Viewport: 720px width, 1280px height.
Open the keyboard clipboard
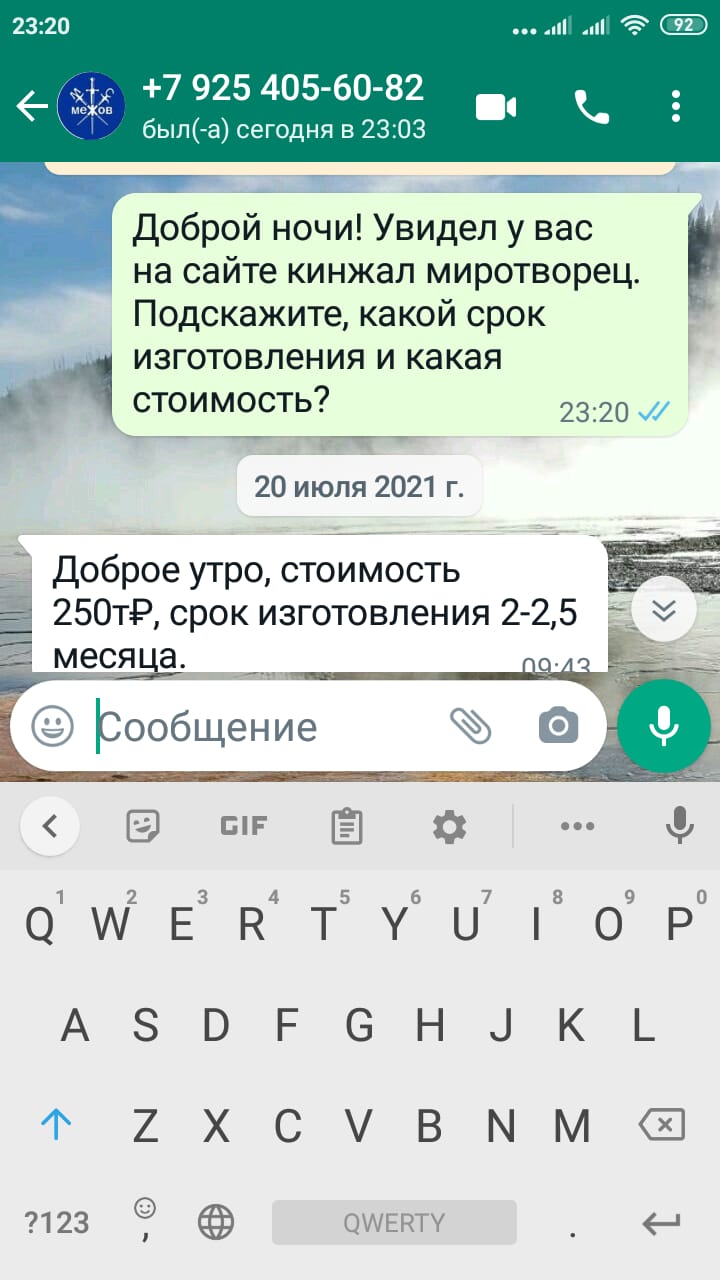tap(346, 826)
